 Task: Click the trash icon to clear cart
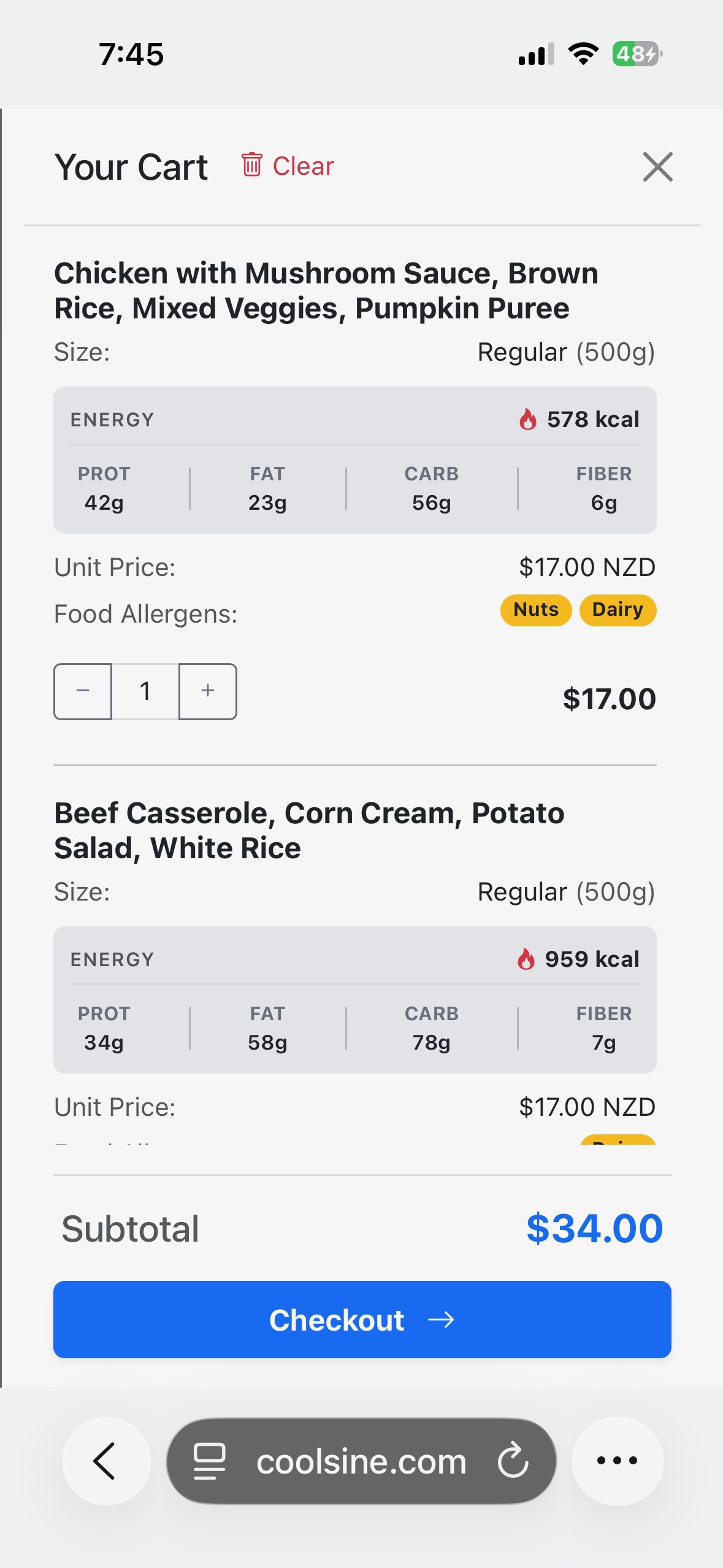pos(253,165)
